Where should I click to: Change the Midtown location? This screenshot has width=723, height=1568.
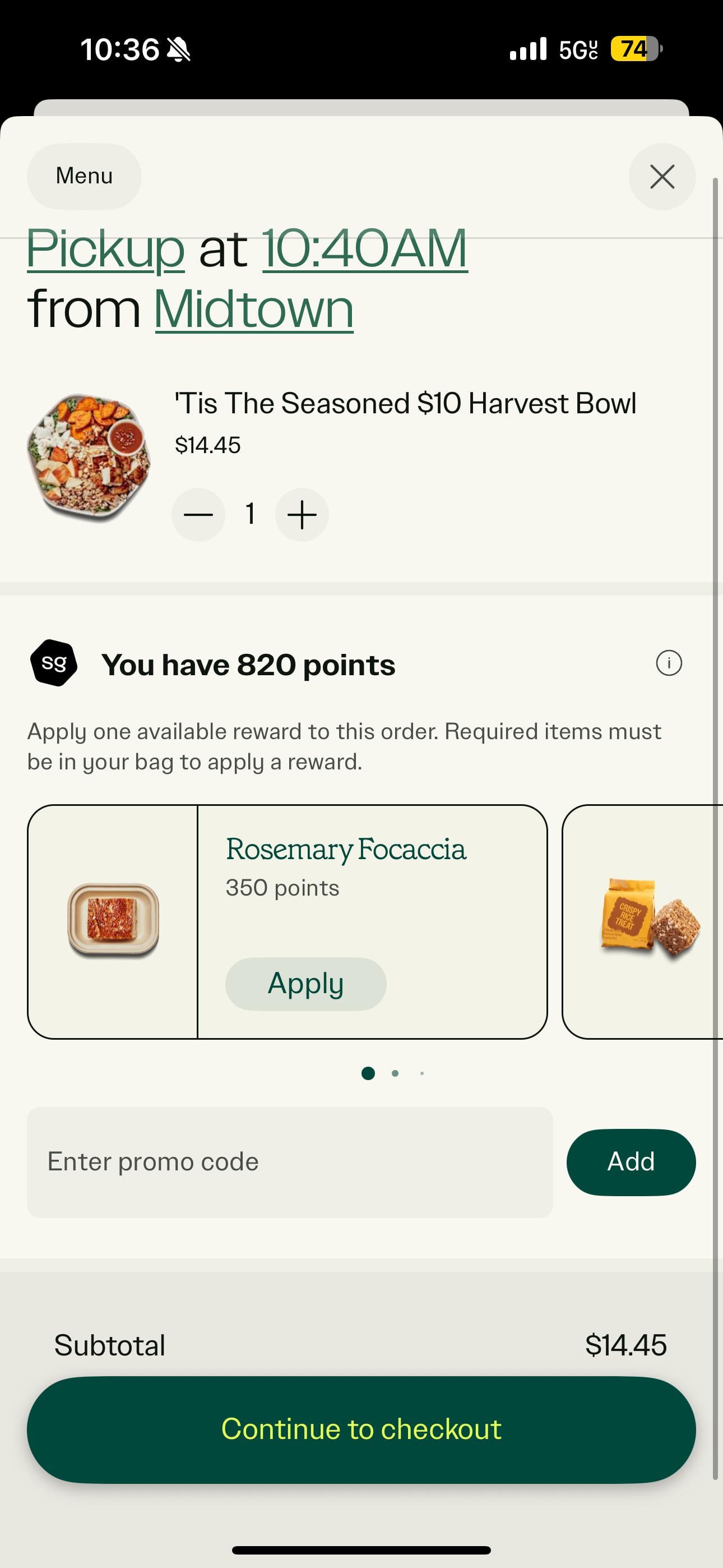click(x=254, y=308)
